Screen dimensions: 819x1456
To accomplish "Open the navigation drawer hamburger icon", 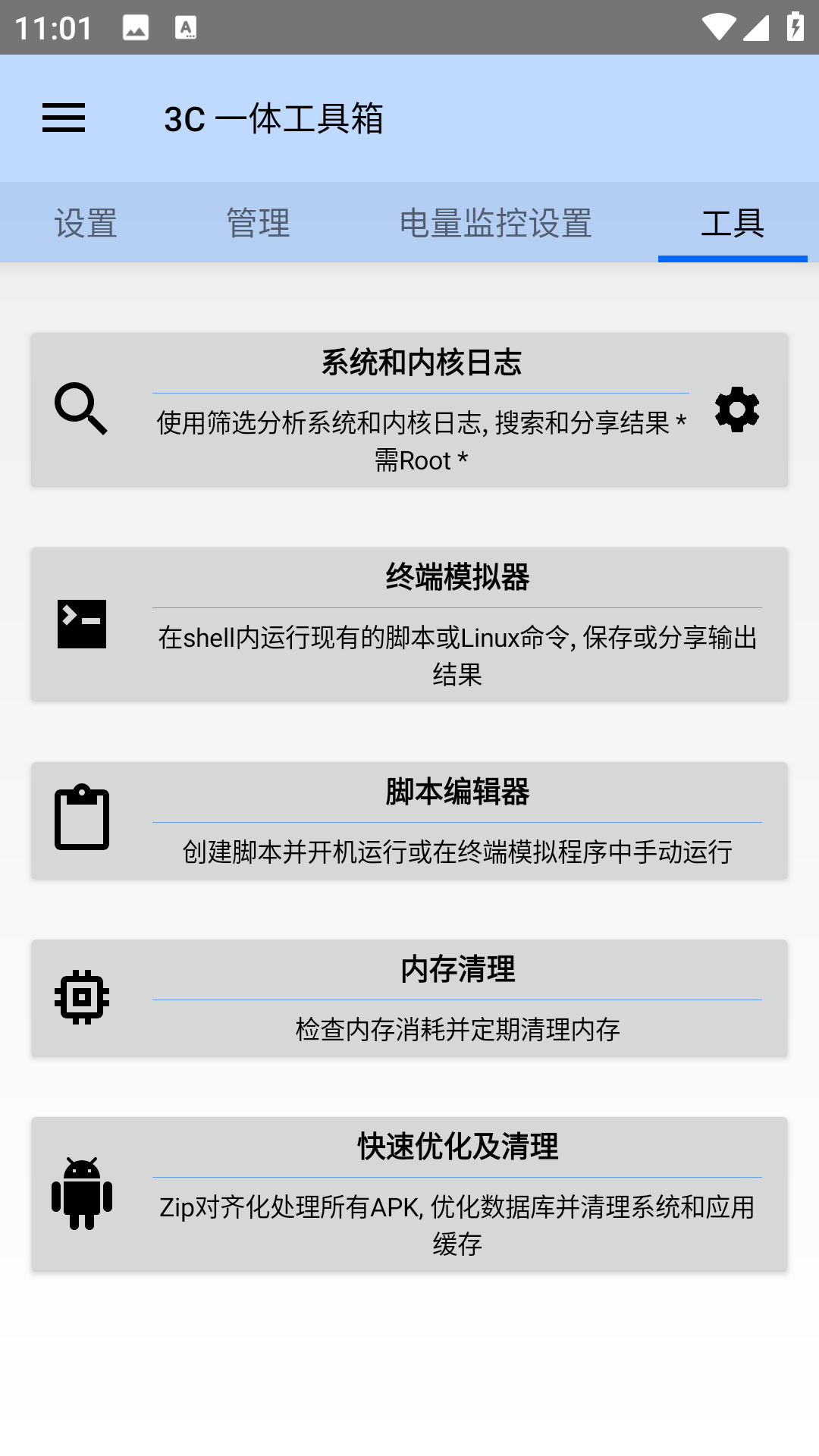I will (64, 118).
